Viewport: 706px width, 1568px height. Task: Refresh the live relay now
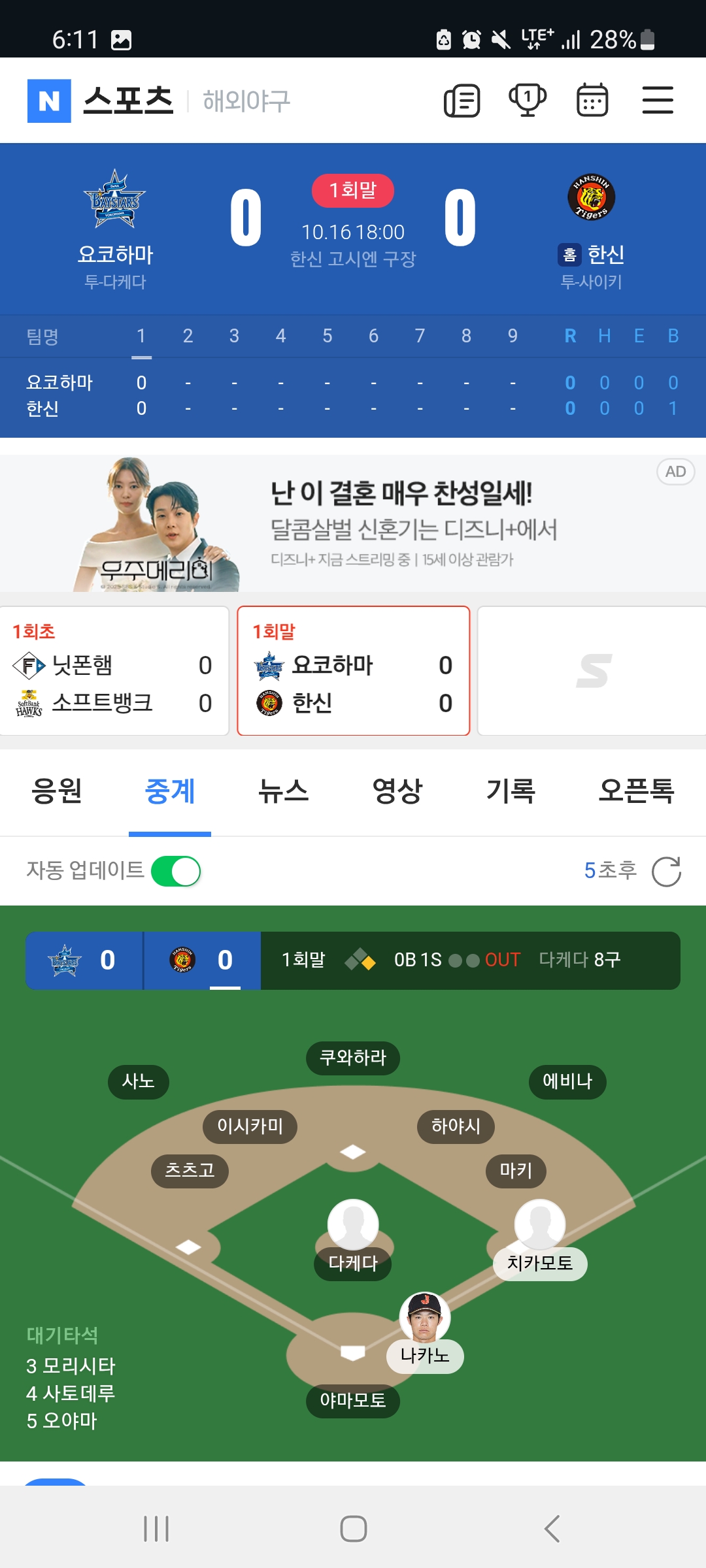[x=666, y=872]
